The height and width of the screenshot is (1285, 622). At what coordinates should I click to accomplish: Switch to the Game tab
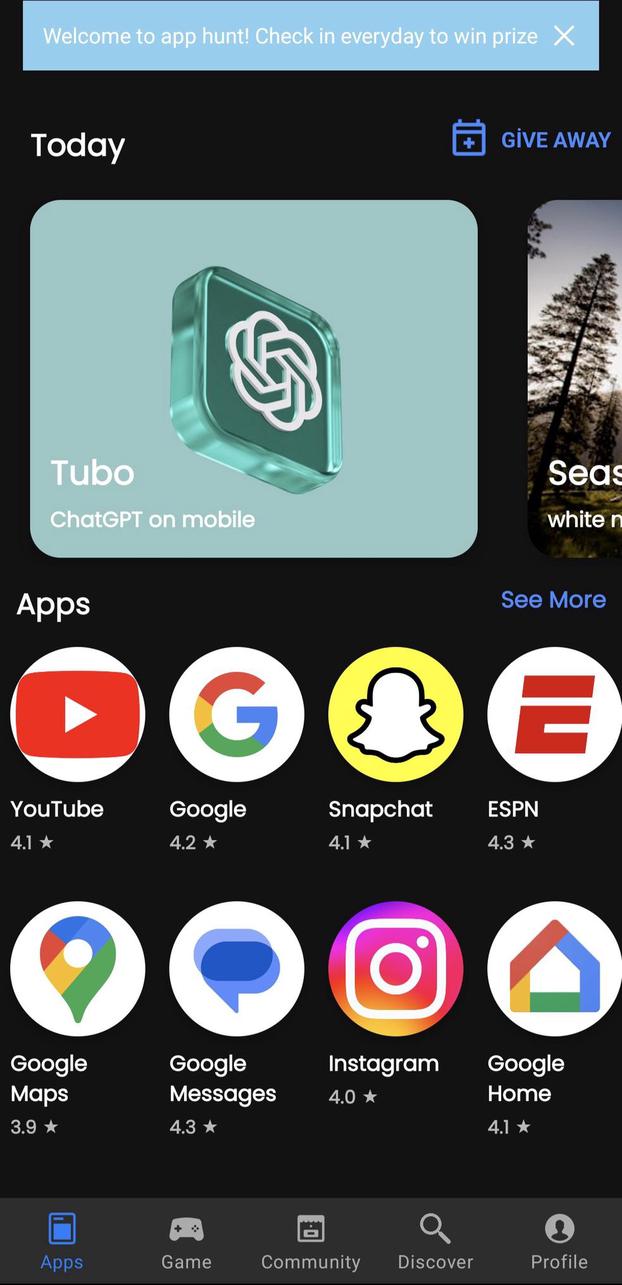pos(186,1241)
